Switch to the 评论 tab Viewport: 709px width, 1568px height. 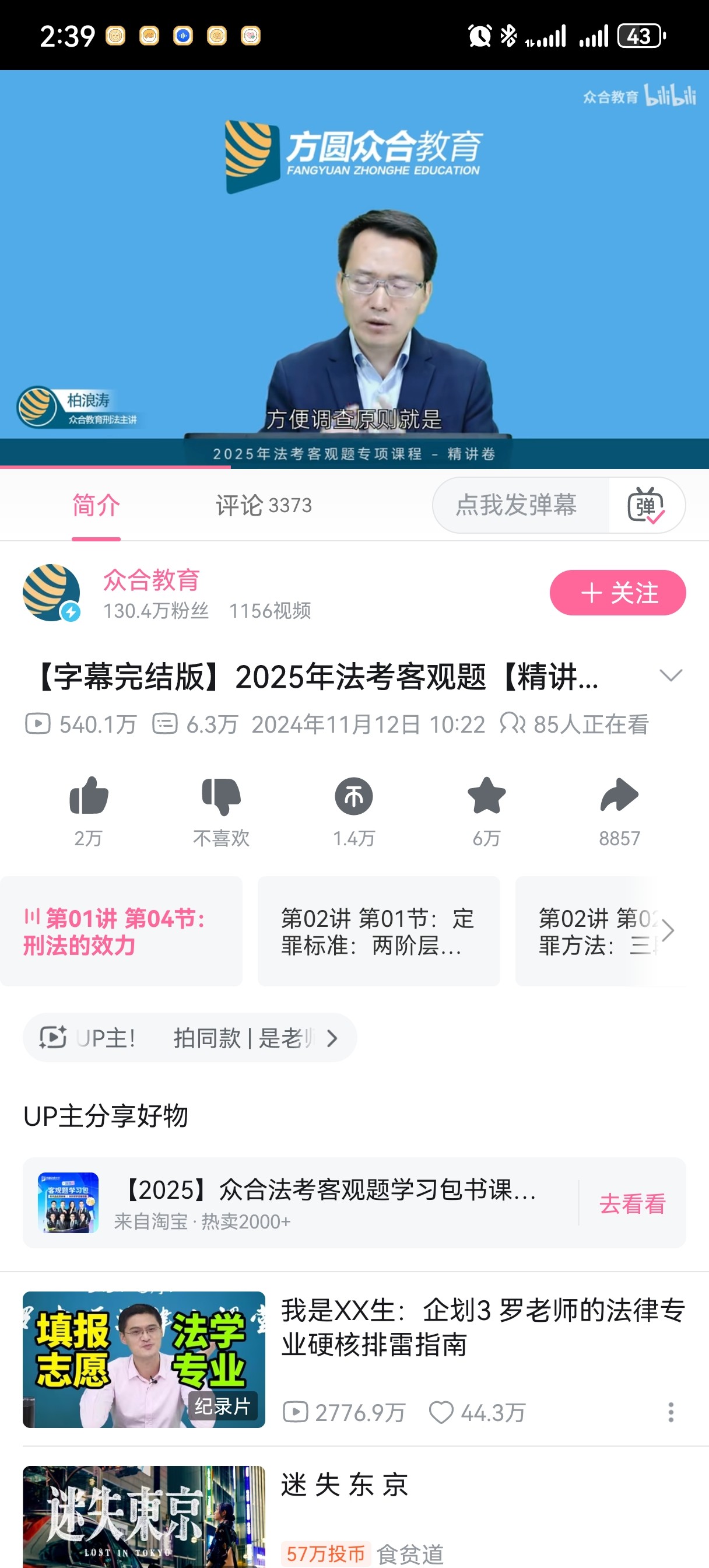pos(264,505)
